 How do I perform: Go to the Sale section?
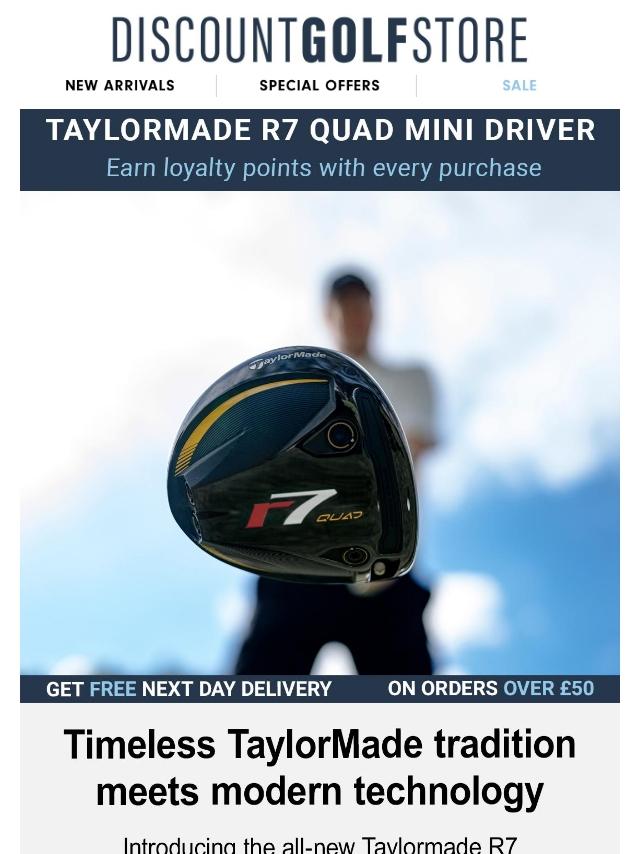click(519, 86)
